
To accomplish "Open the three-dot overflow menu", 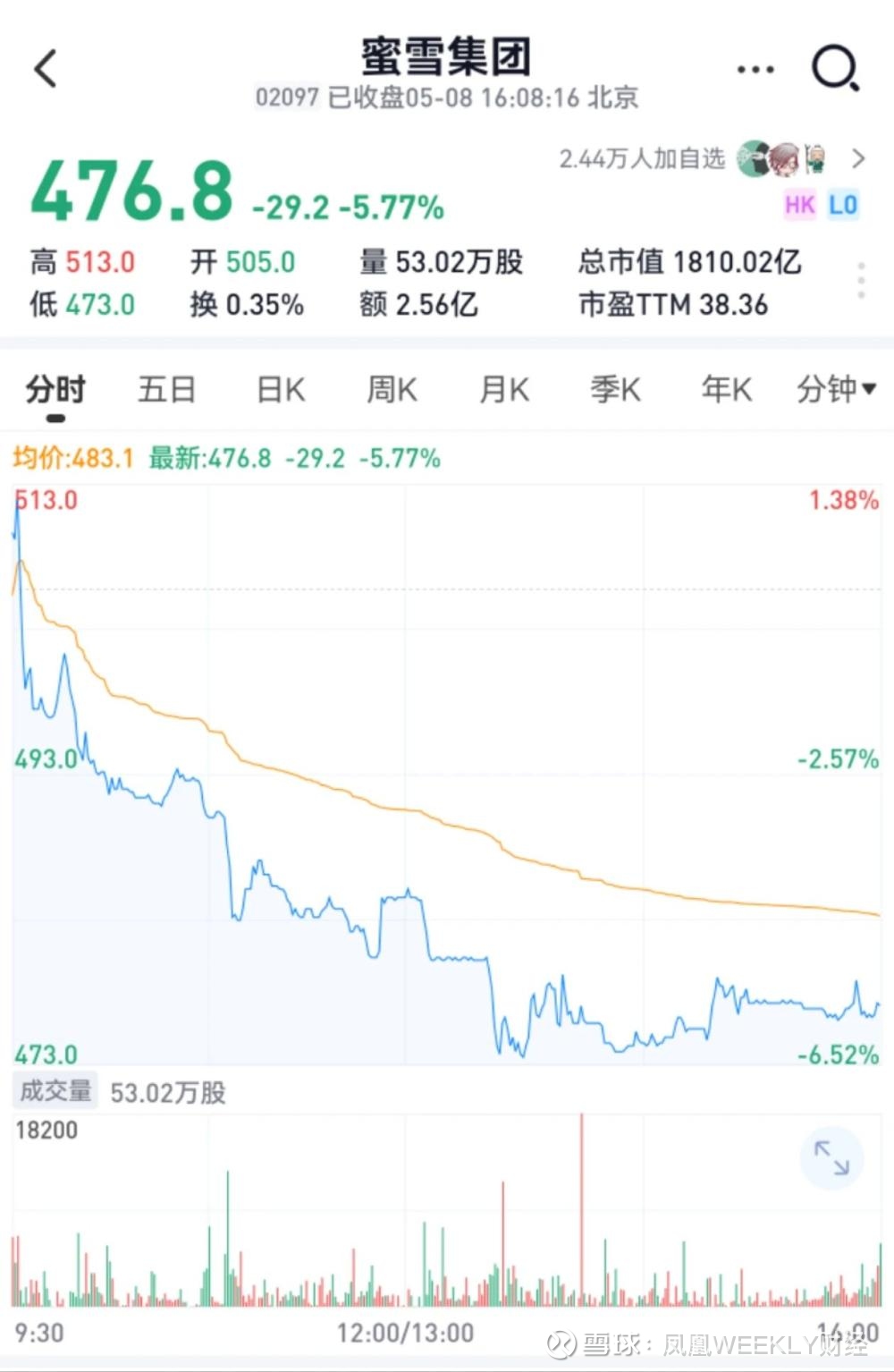I will click(755, 69).
